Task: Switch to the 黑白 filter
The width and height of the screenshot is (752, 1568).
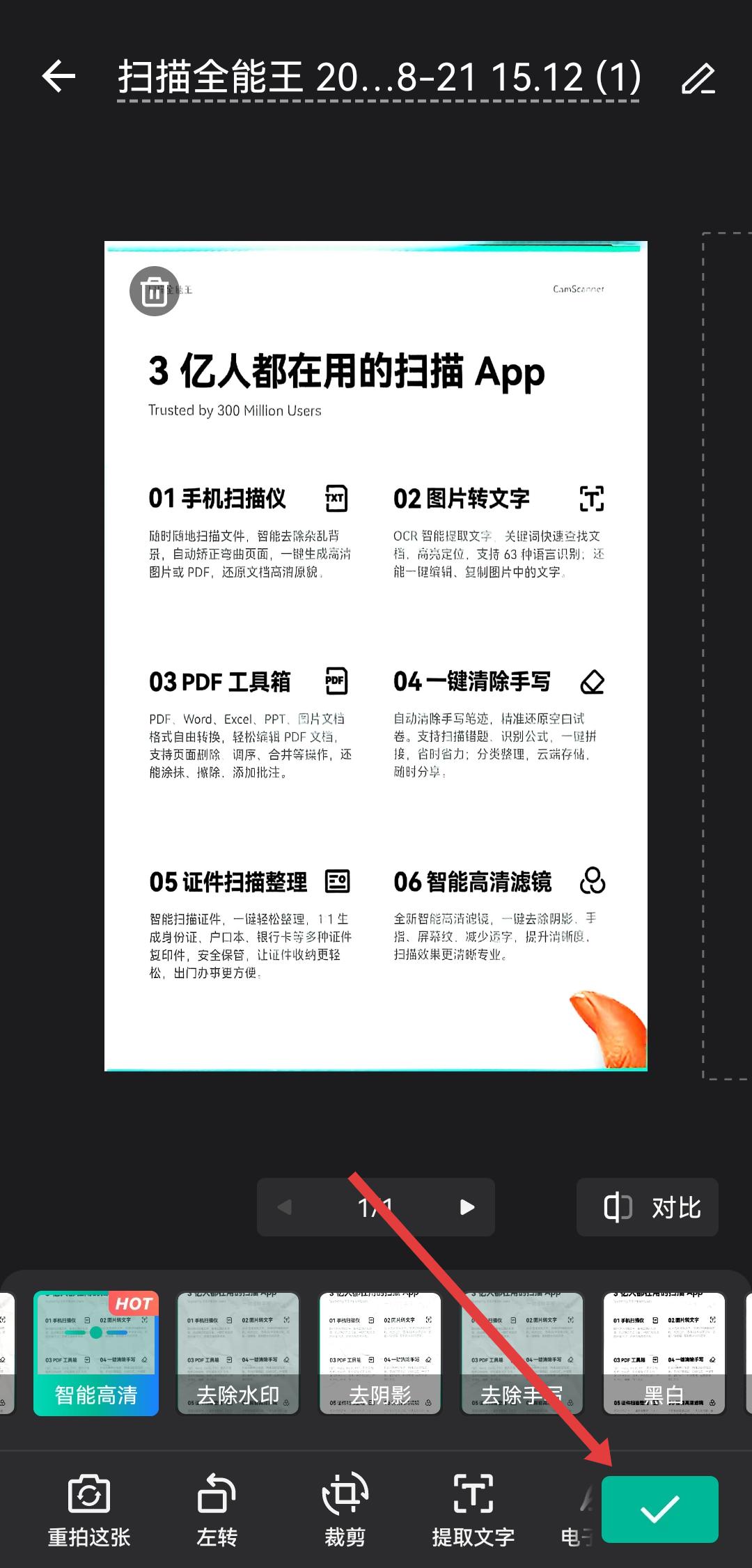Action: pos(664,1353)
